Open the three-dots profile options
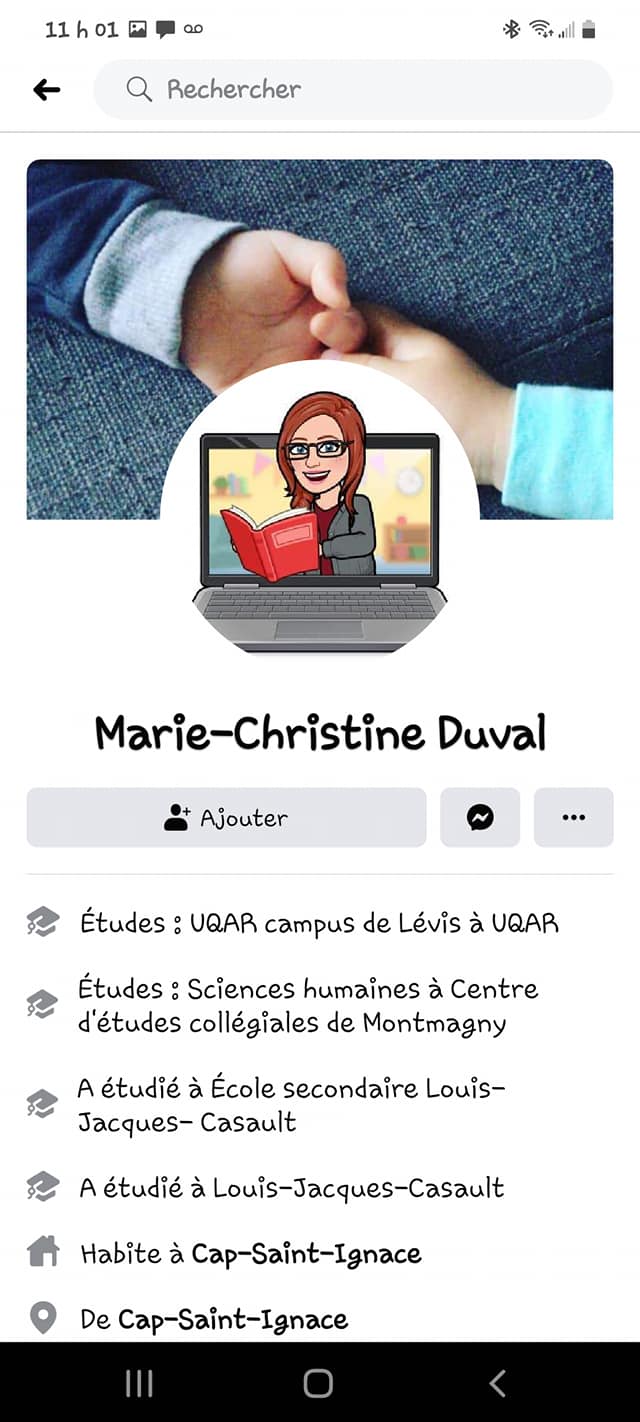Screen dimensions: 640x1422 coord(573,818)
